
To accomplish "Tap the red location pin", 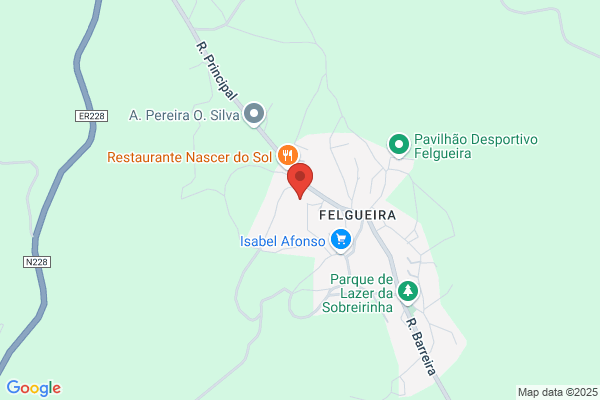I will 300,181.
